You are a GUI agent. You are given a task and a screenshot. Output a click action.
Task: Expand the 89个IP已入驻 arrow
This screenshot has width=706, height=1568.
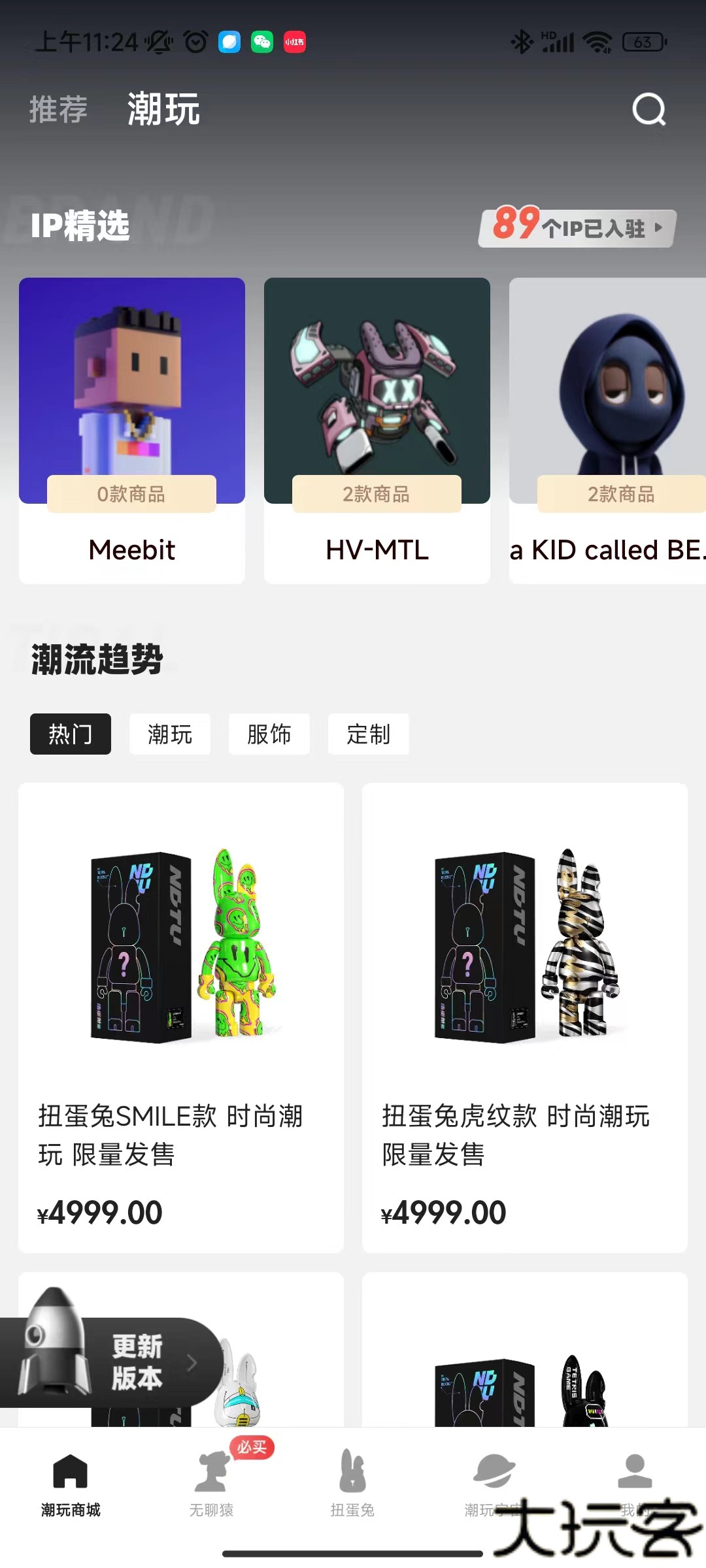pyautogui.click(x=660, y=229)
